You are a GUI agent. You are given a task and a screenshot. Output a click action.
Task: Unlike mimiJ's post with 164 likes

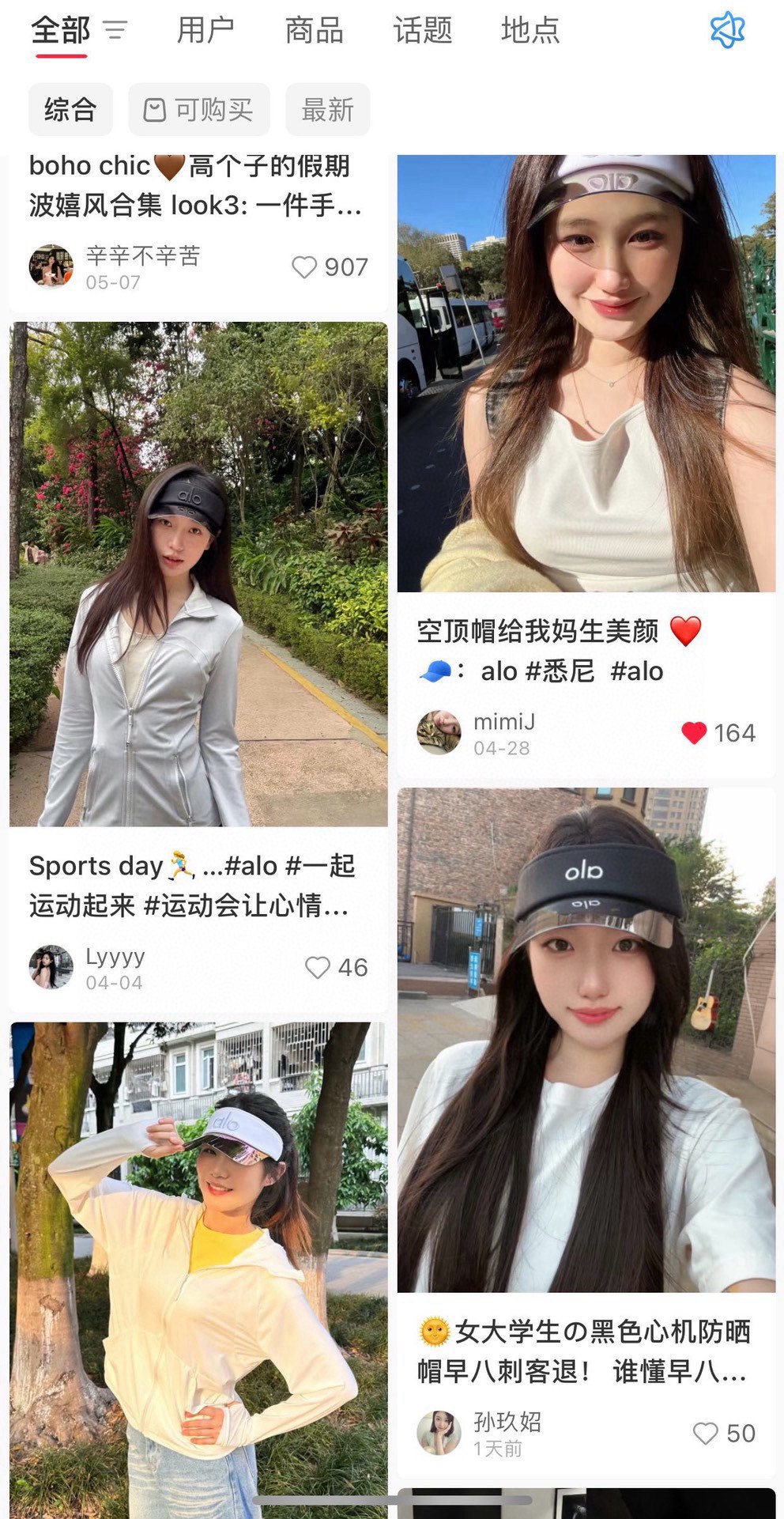[694, 733]
